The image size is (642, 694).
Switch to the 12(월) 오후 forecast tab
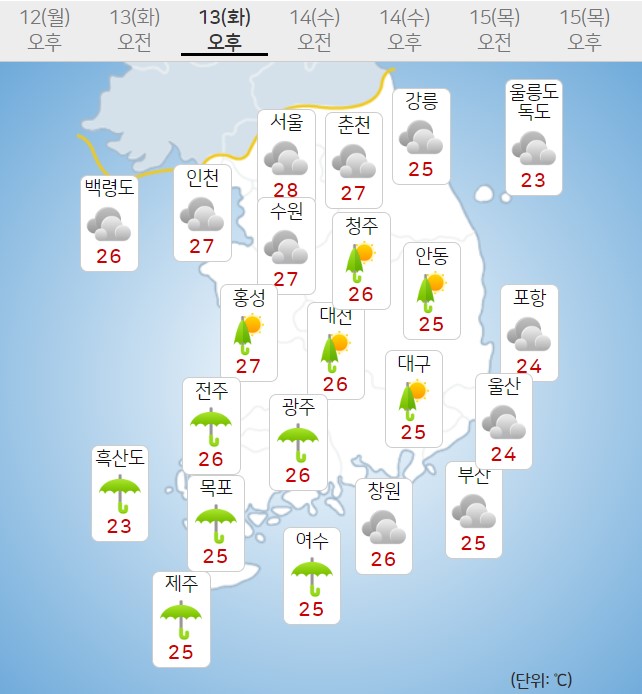44,30
